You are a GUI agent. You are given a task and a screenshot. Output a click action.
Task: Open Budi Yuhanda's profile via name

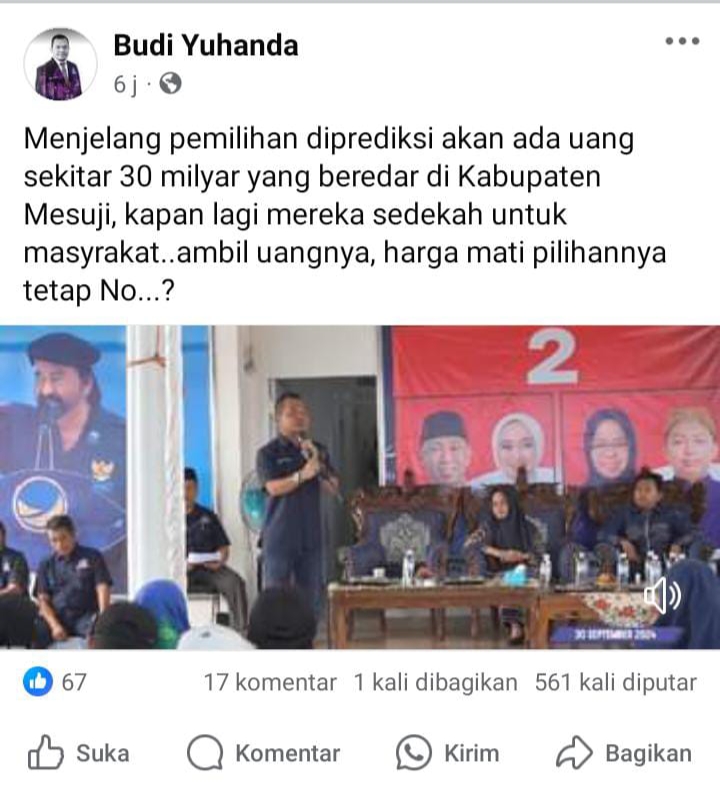tap(205, 45)
